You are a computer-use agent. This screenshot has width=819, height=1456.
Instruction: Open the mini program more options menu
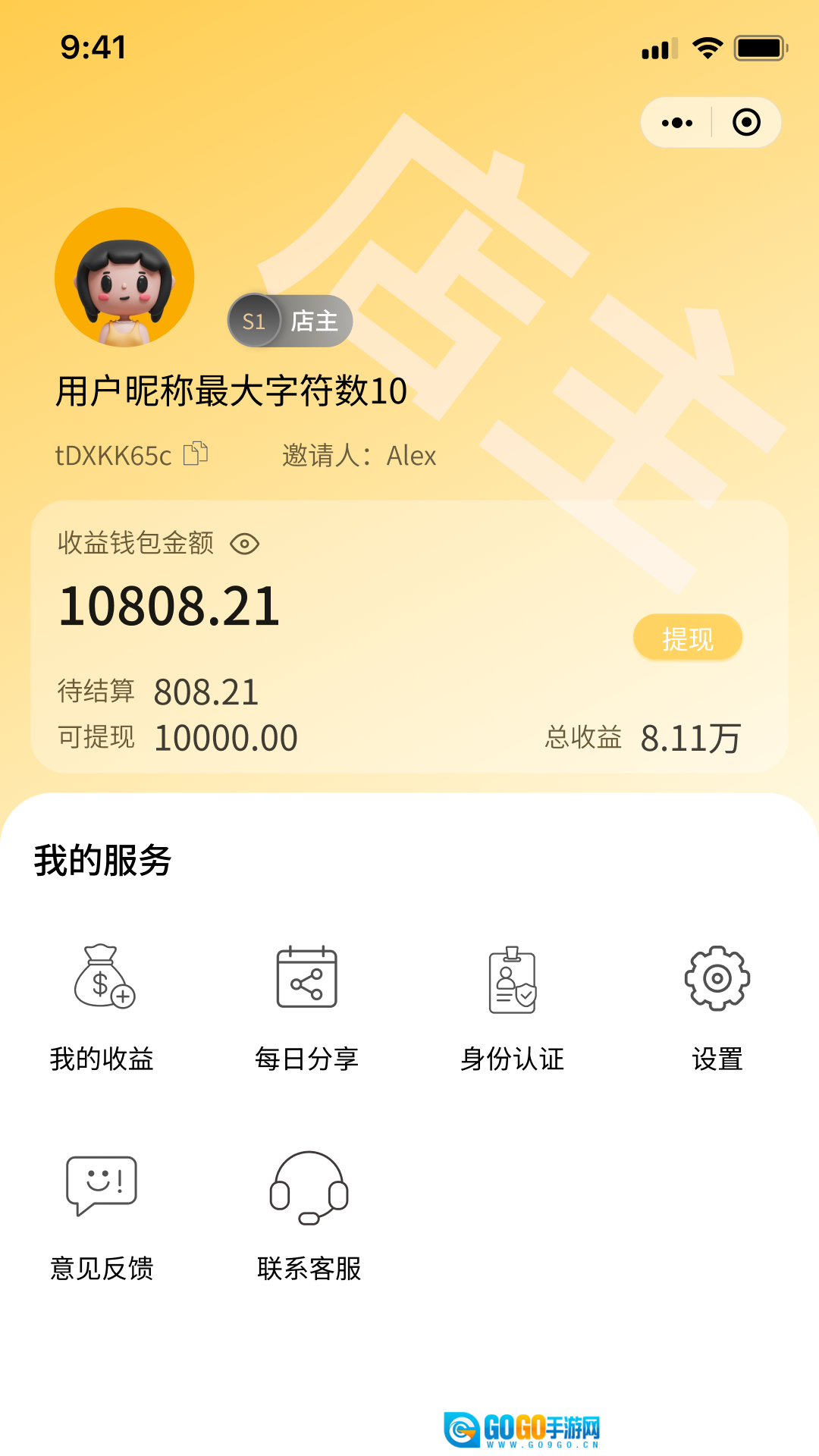[677, 123]
